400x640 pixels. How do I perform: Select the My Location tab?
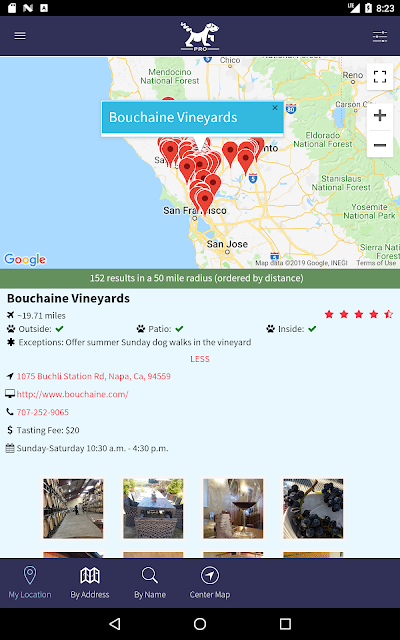[30, 582]
